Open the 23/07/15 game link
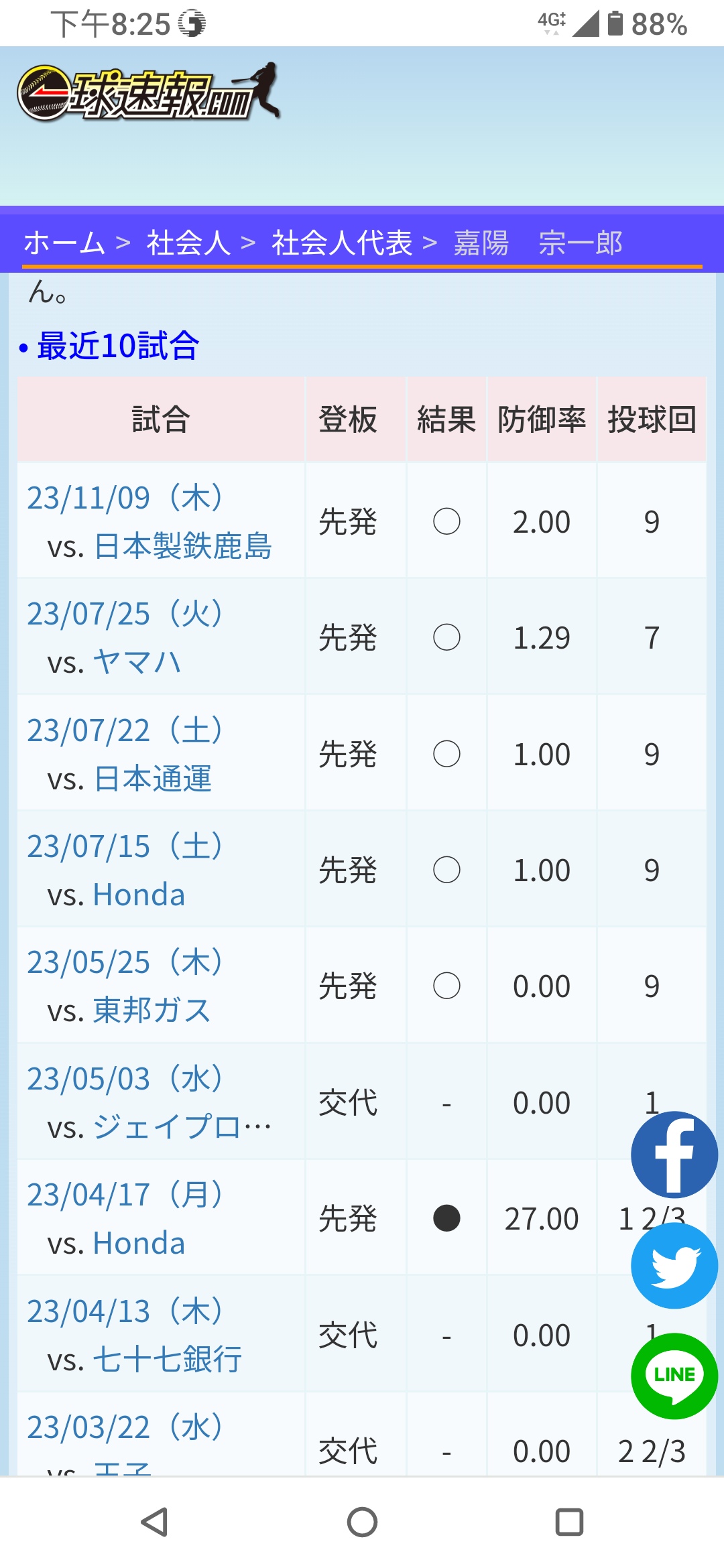Image resolution: width=724 pixels, height=1568 pixels. [125, 846]
